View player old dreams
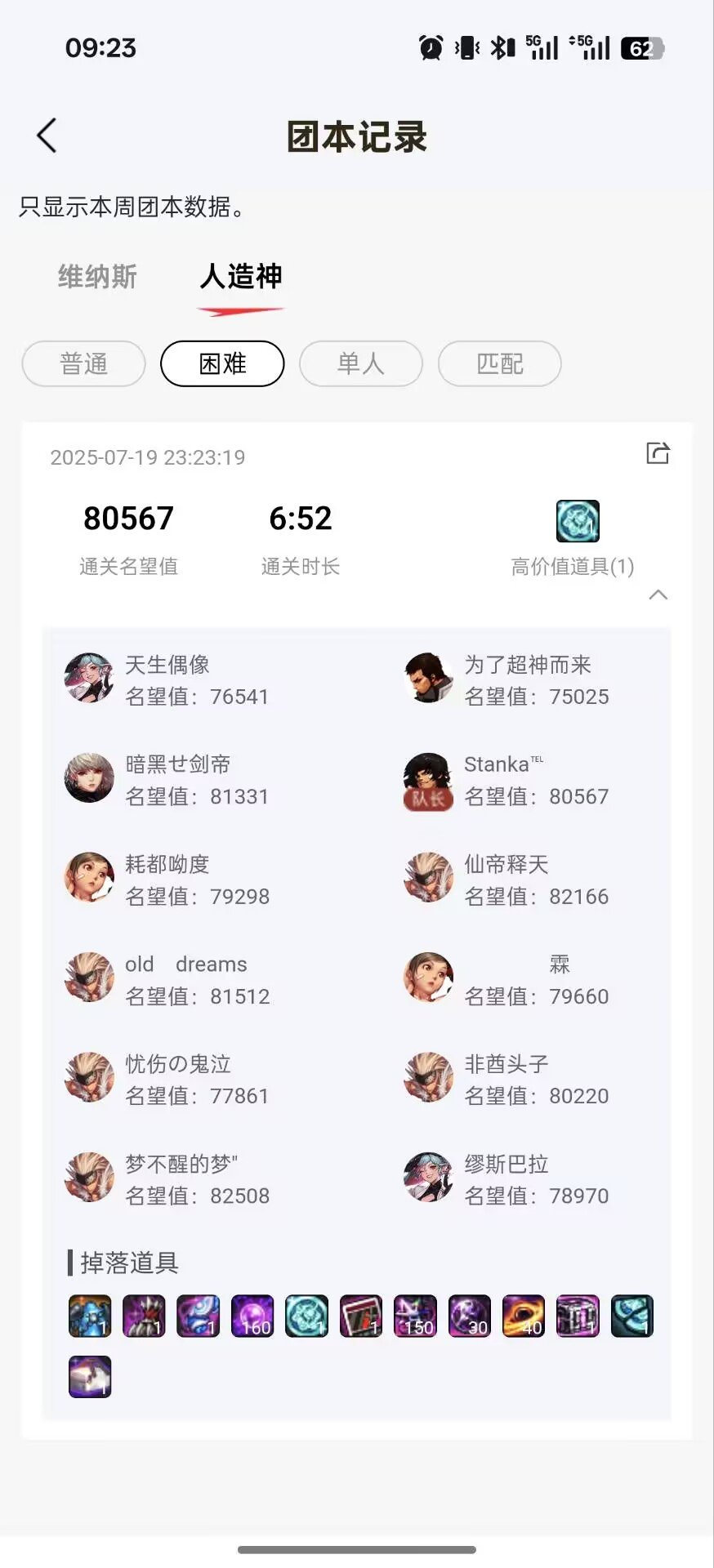The height and width of the screenshot is (1568, 714). (x=167, y=979)
